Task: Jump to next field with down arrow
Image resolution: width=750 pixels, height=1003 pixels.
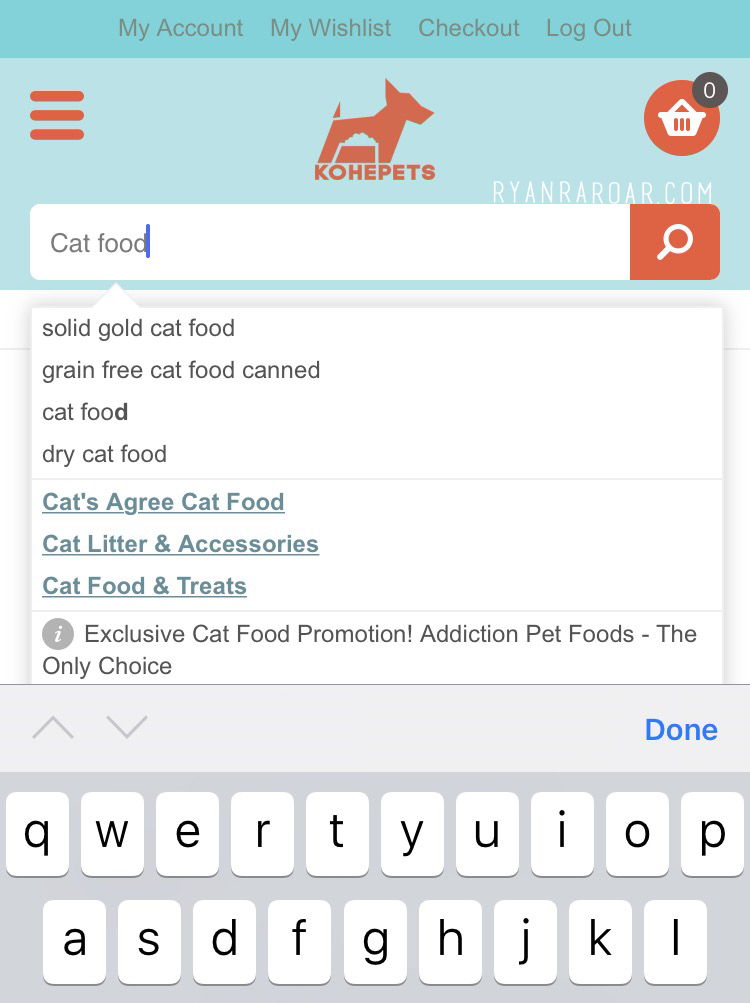Action: tap(127, 728)
